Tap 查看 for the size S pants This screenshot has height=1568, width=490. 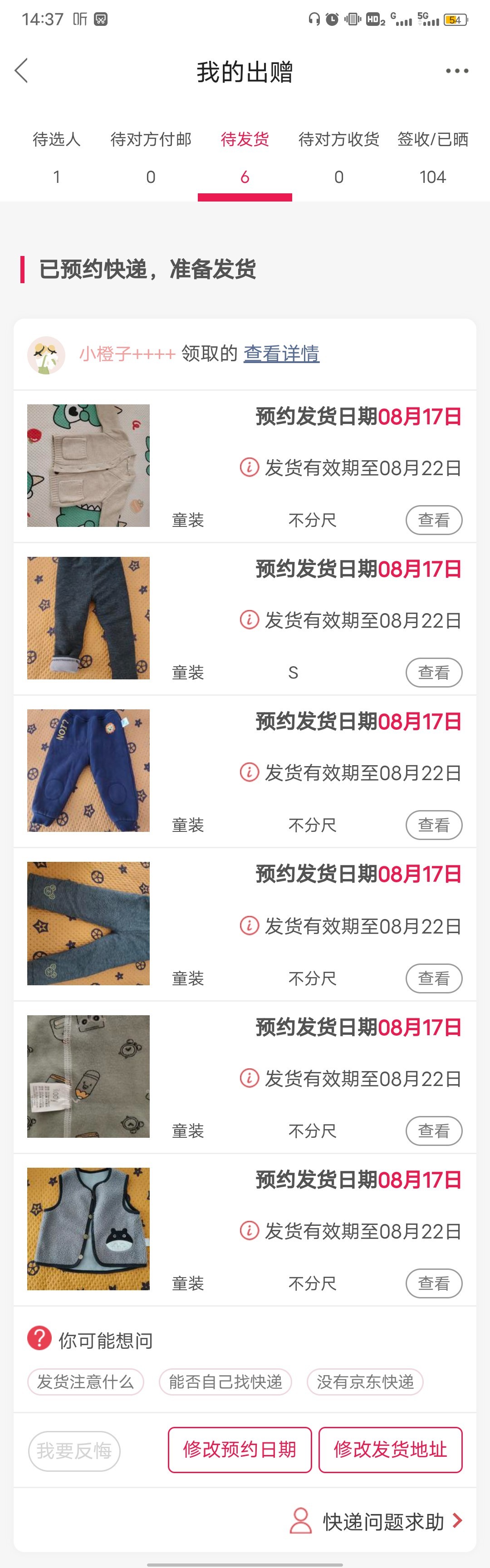[x=433, y=673]
